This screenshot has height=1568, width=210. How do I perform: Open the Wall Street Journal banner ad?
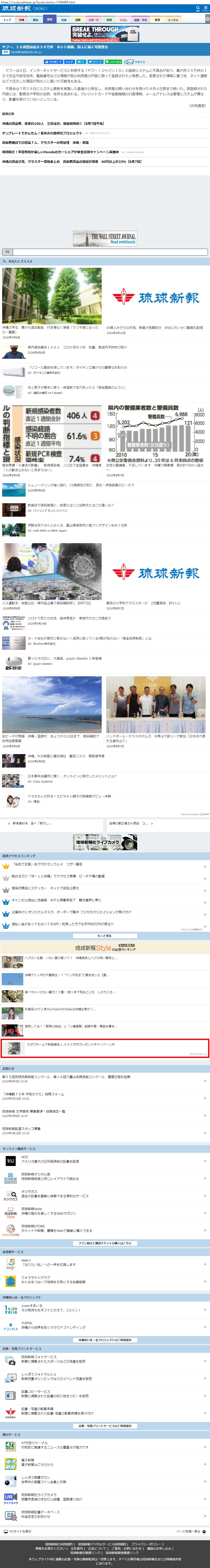105,238
